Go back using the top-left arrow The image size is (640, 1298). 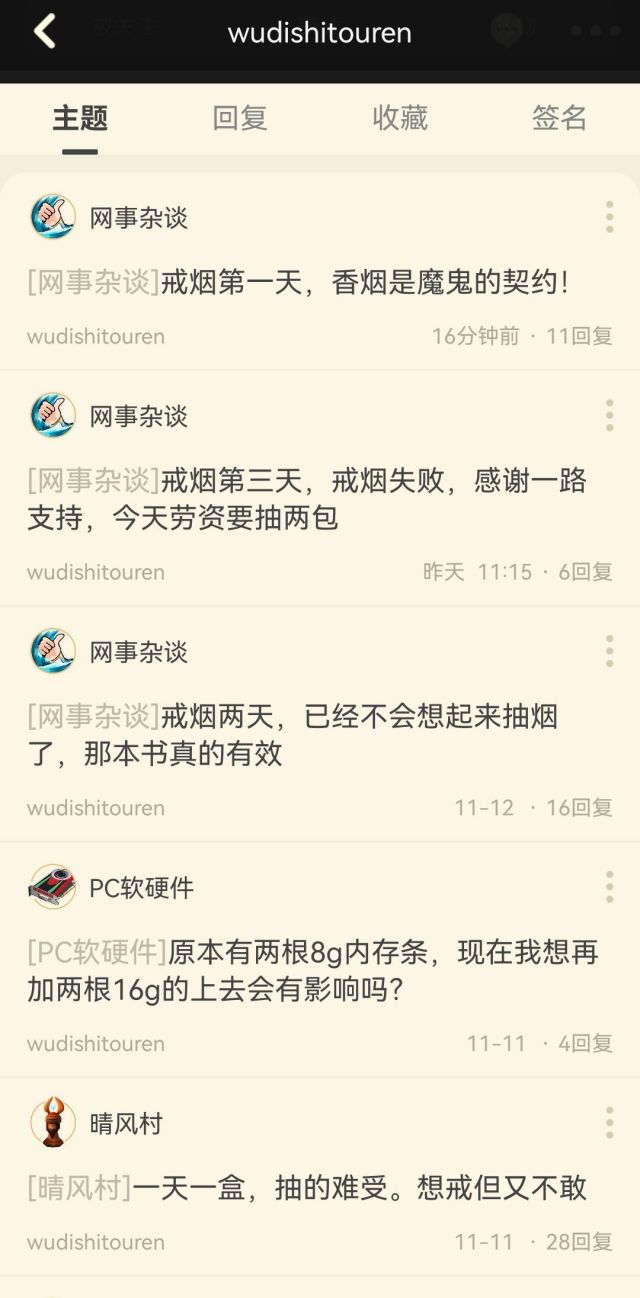(45, 32)
